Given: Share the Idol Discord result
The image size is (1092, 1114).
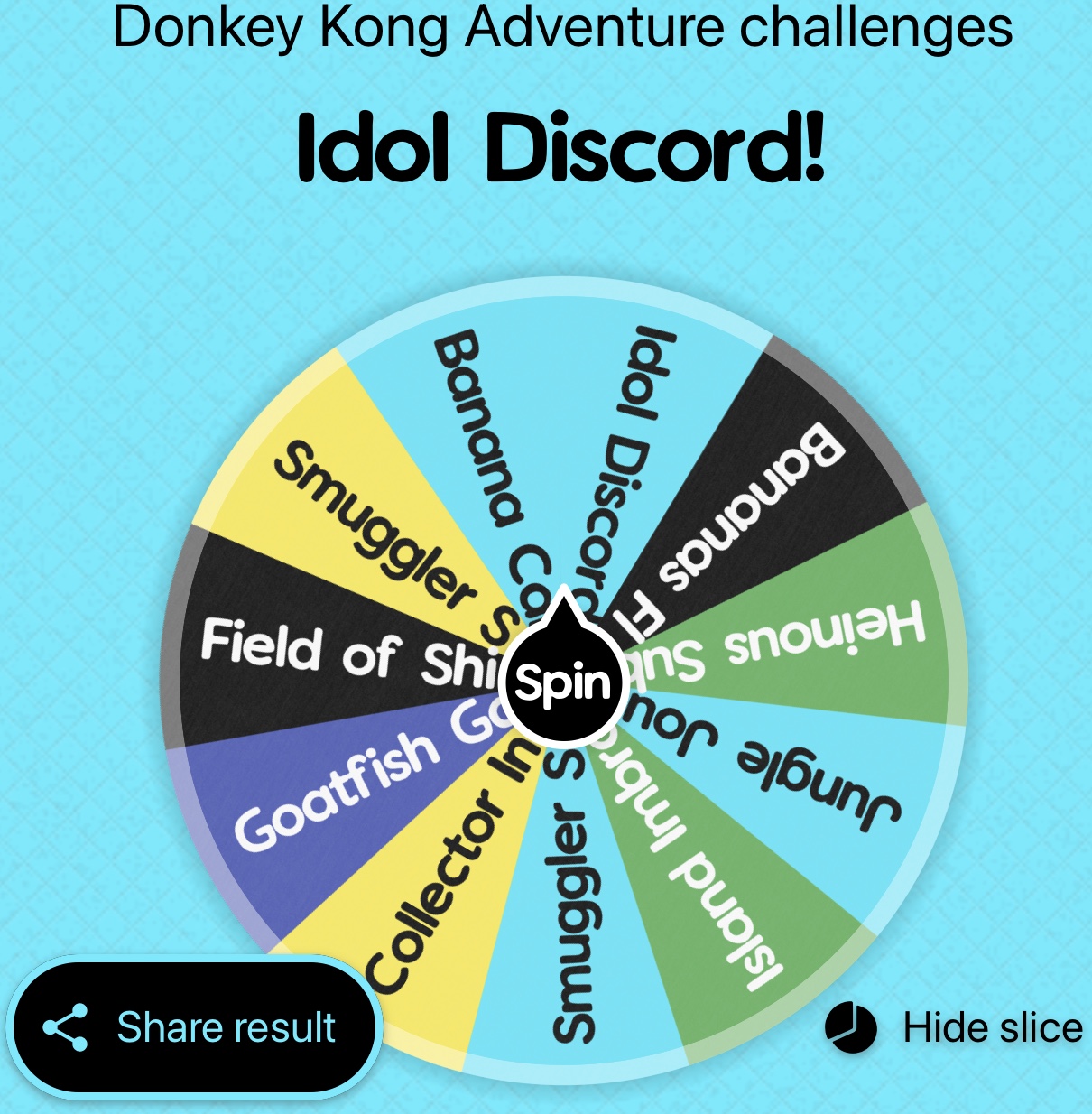Looking at the screenshot, I should [x=193, y=1028].
